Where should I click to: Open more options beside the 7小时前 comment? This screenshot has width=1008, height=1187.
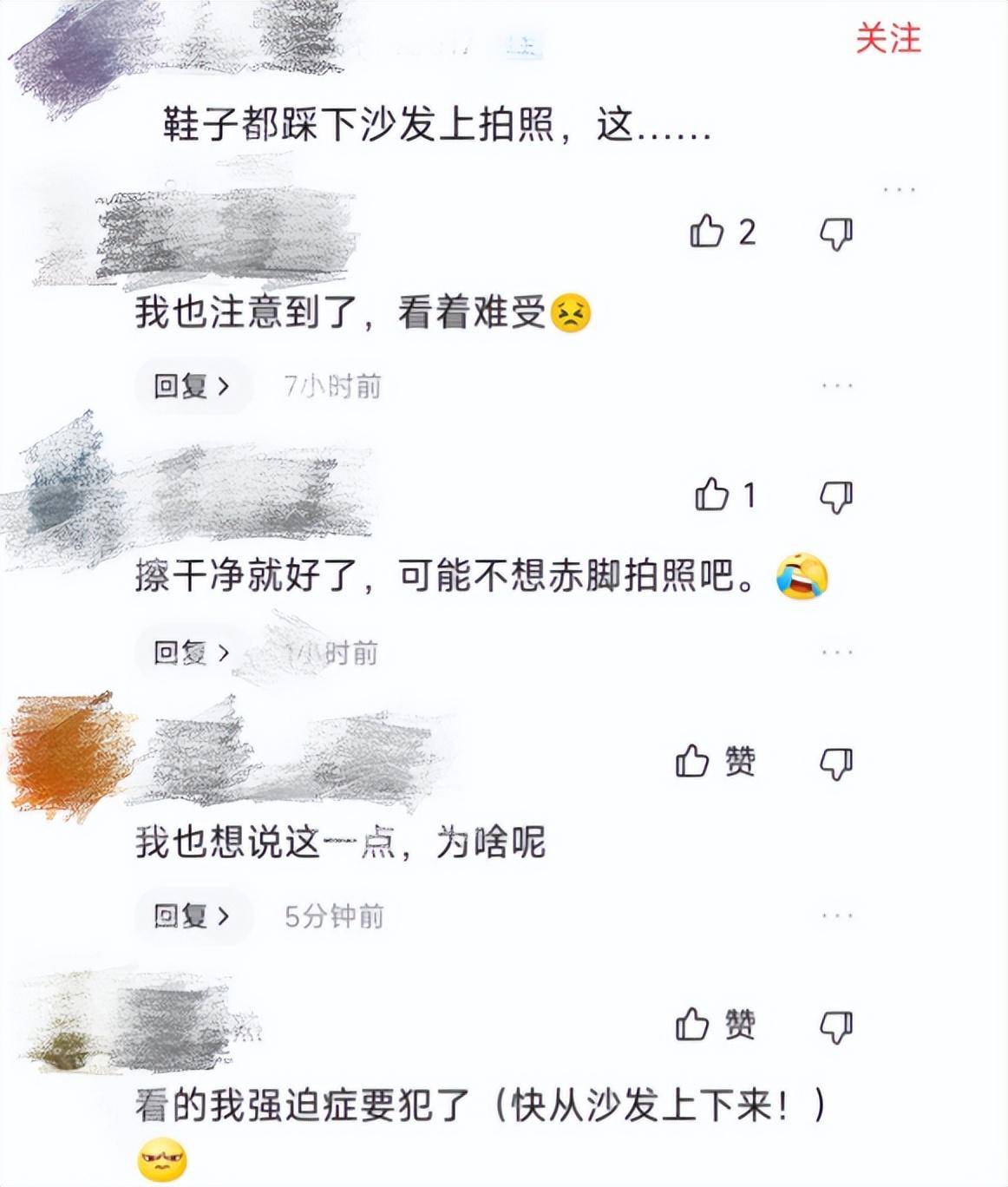click(x=836, y=386)
